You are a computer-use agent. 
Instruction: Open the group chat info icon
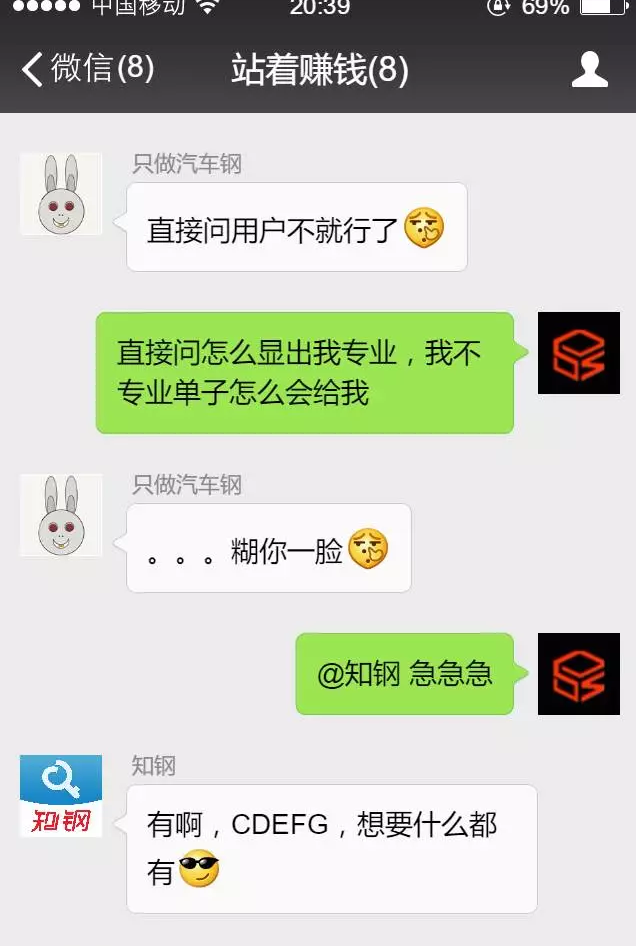pyautogui.click(x=589, y=70)
